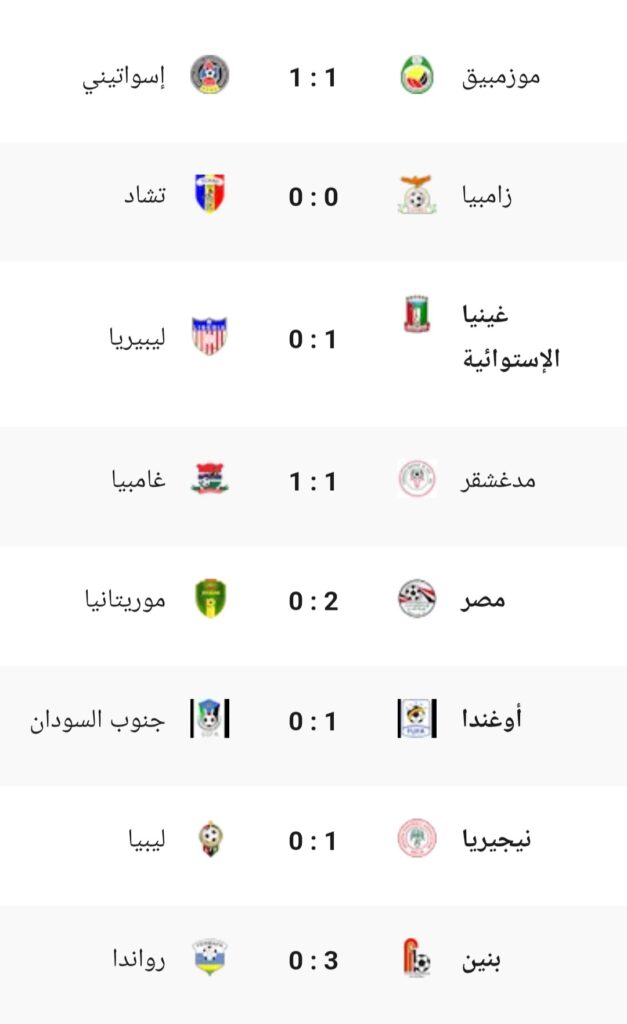View the Nigeria vs Libya match details
Image resolution: width=627 pixels, height=1024 pixels.
pos(313,841)
